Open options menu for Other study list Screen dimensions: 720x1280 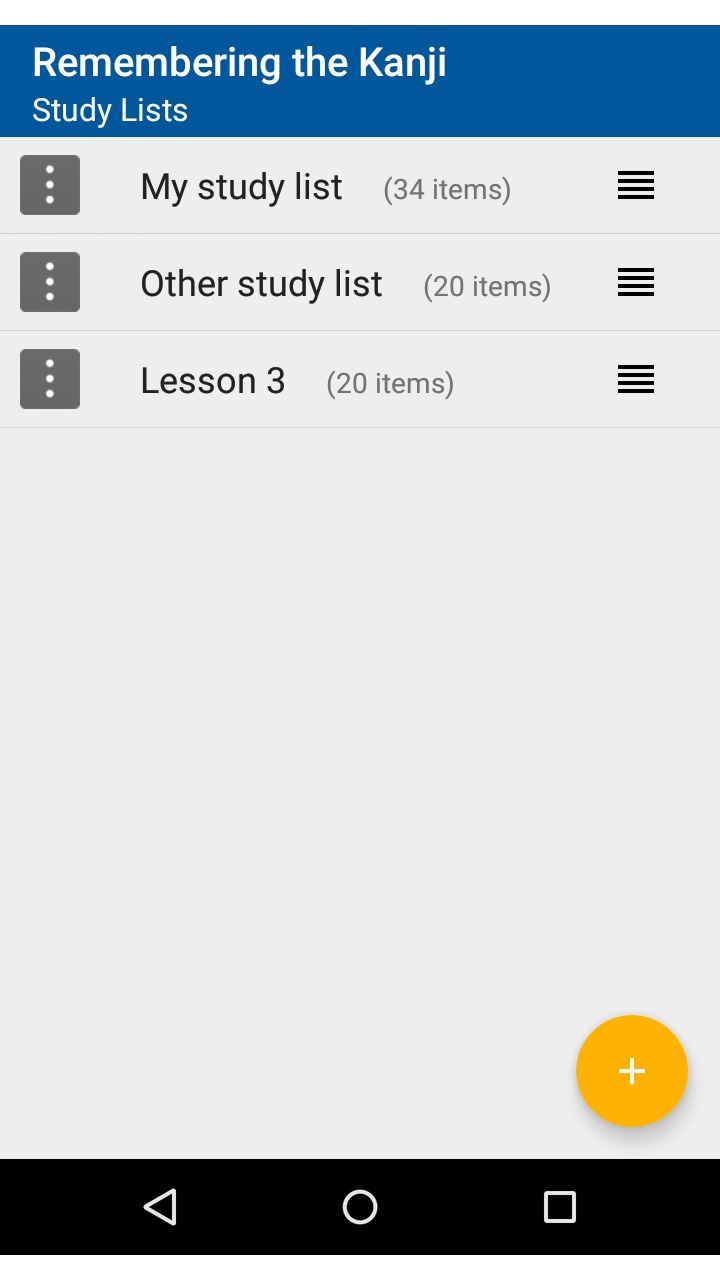[50, 282]
